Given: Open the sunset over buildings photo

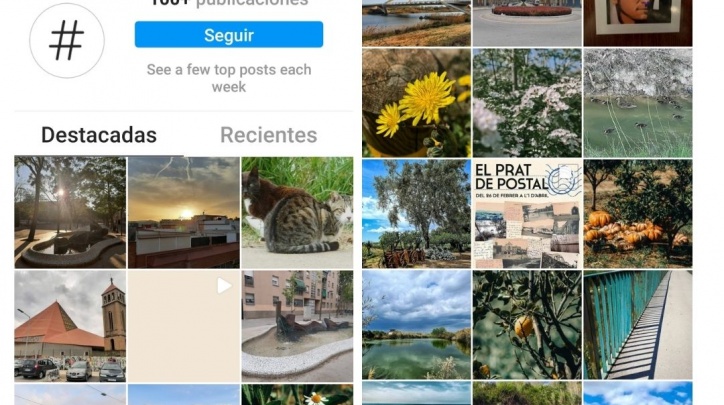Looking at the screenshot, I should click(183, 211).
